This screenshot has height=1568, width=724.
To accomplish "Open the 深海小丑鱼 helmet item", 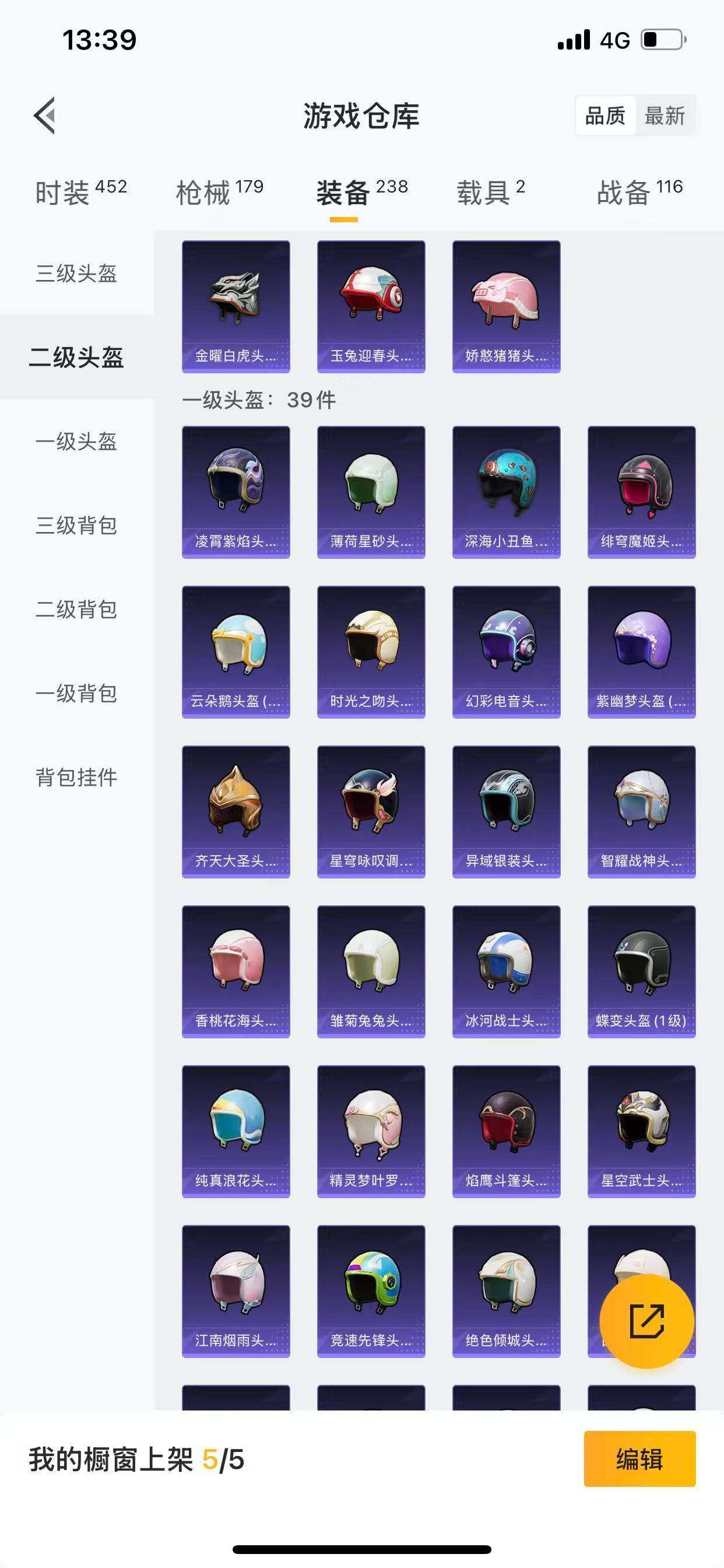I will point(506,492).
